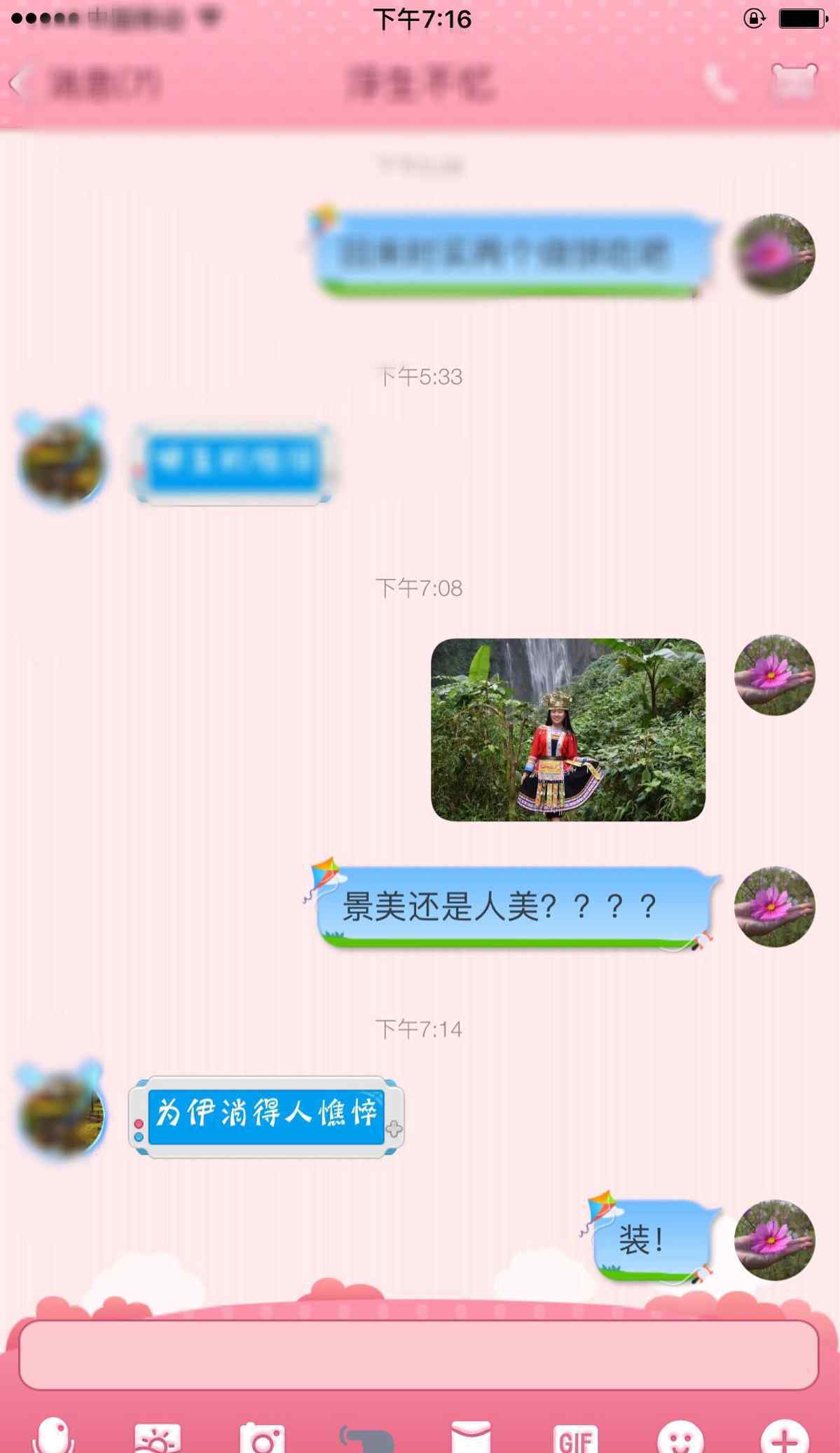Open the avatar beside 为伊消得人憔悴
The height and width of the screenshot is (1453, 840).
click(x=62, y=1113)
